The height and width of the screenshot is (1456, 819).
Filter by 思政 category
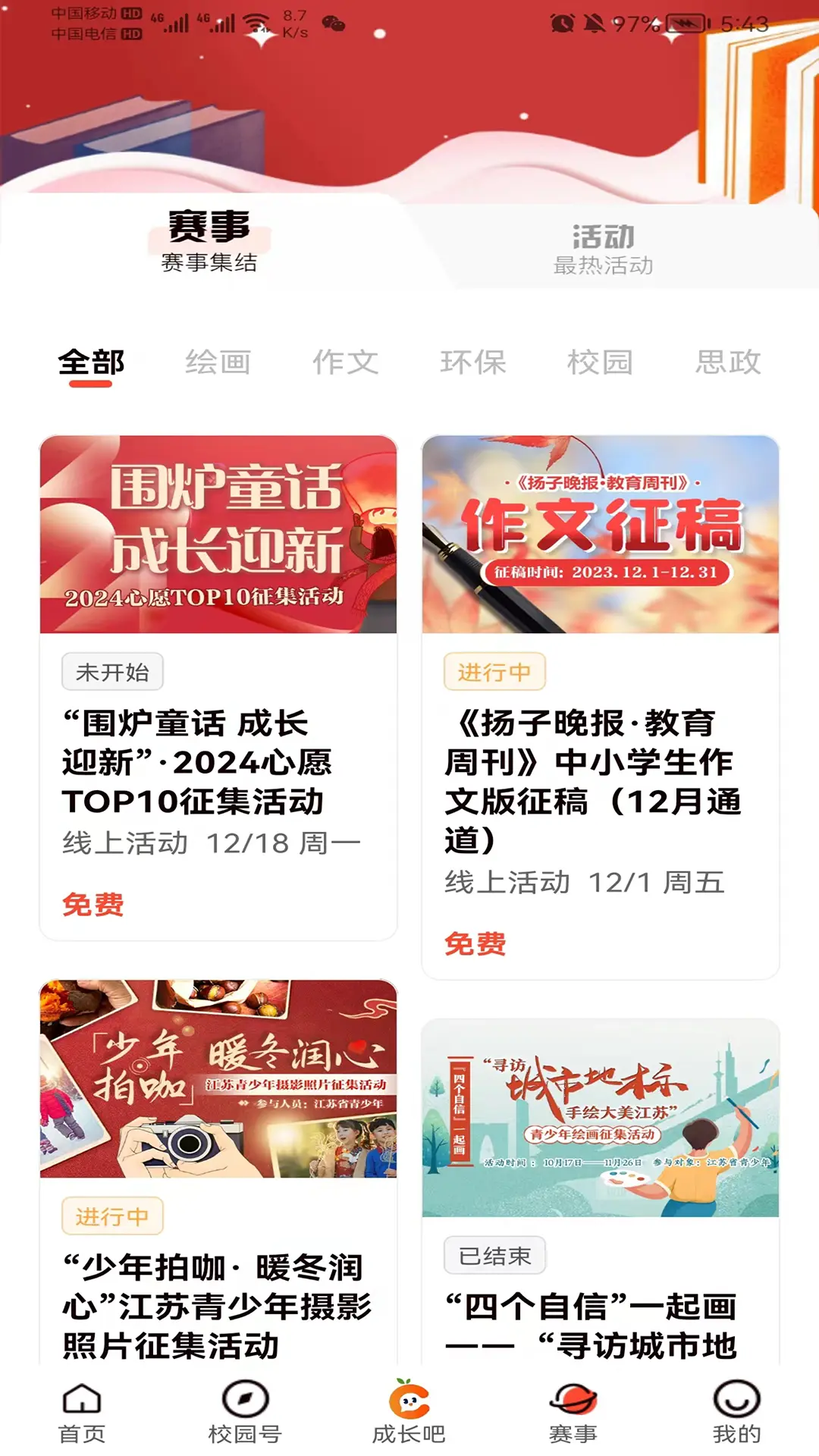click(728, 362)
